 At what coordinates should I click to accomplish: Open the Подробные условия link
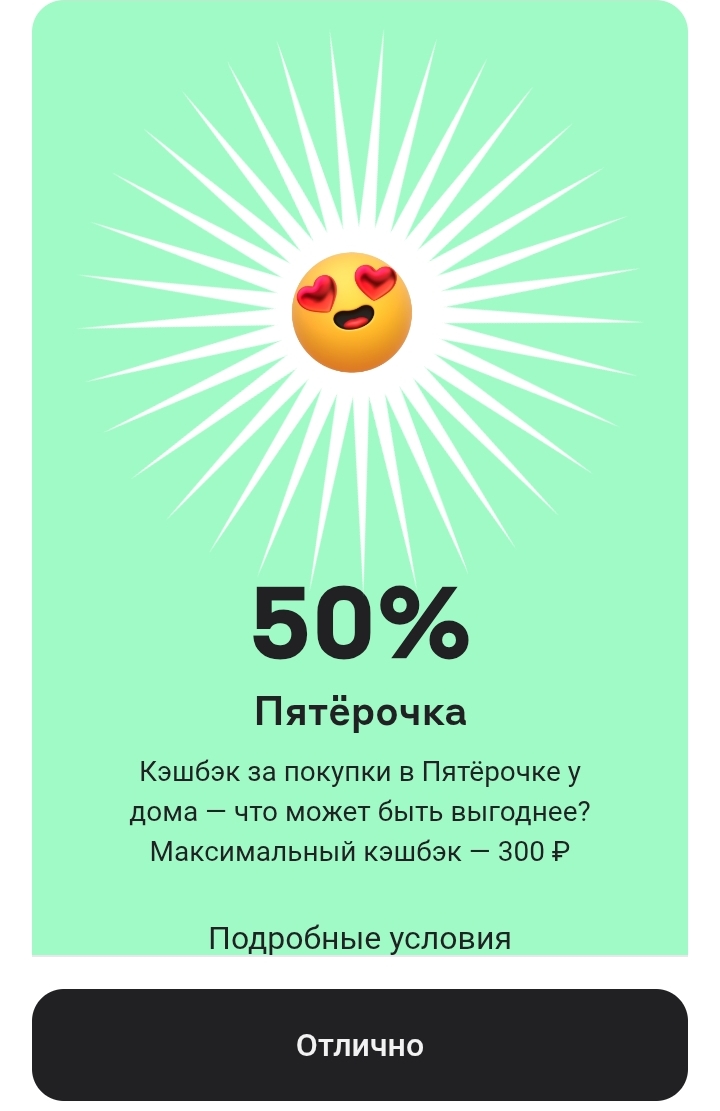click(x=360, y=939)
